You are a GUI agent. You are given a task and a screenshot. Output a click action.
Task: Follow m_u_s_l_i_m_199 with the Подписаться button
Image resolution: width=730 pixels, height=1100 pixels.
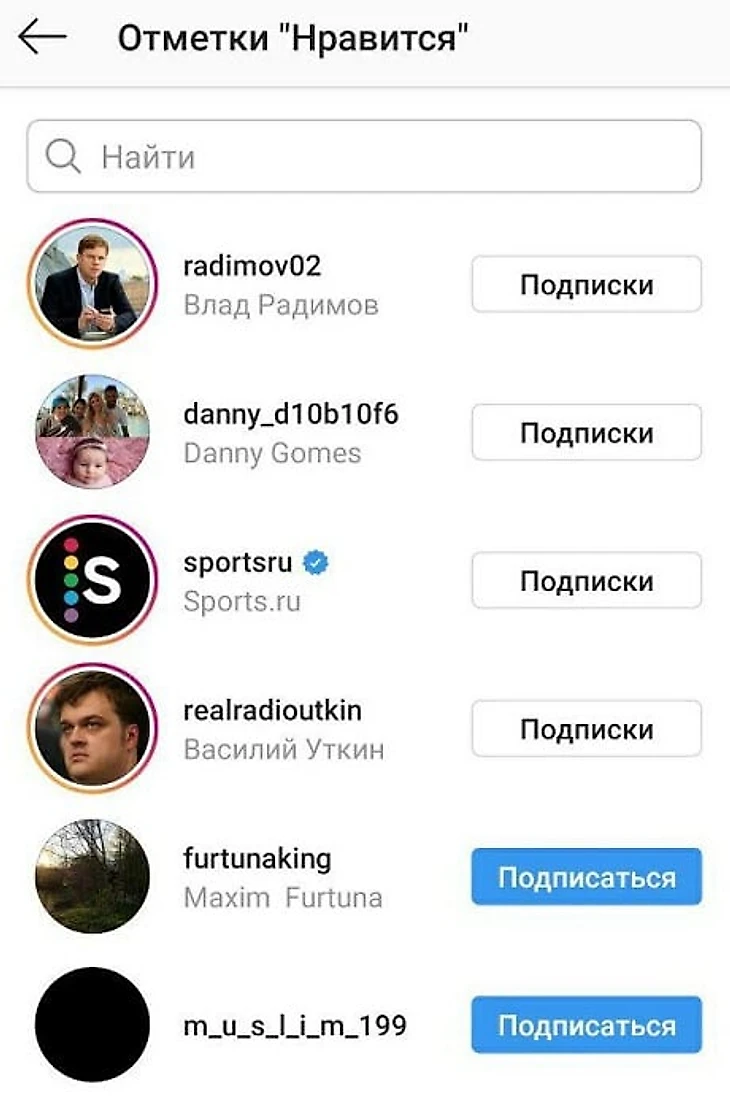point(586,1025)
